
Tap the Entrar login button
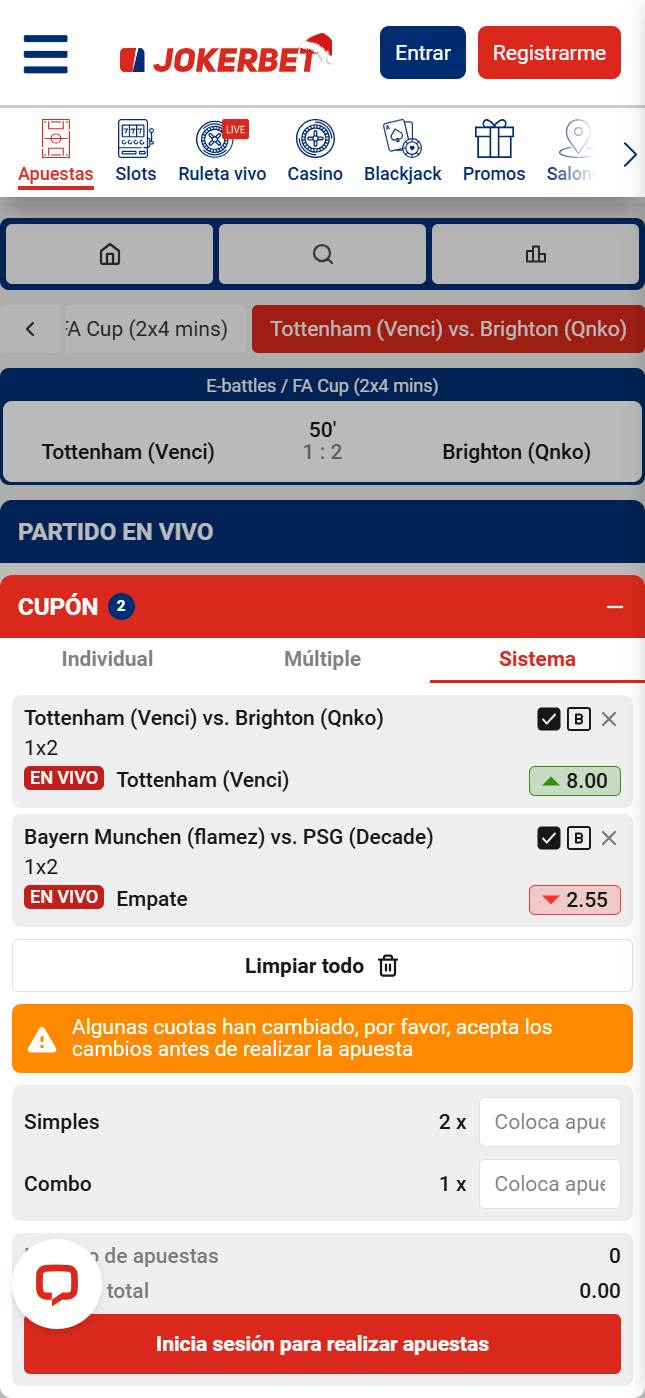coord(422,53)
